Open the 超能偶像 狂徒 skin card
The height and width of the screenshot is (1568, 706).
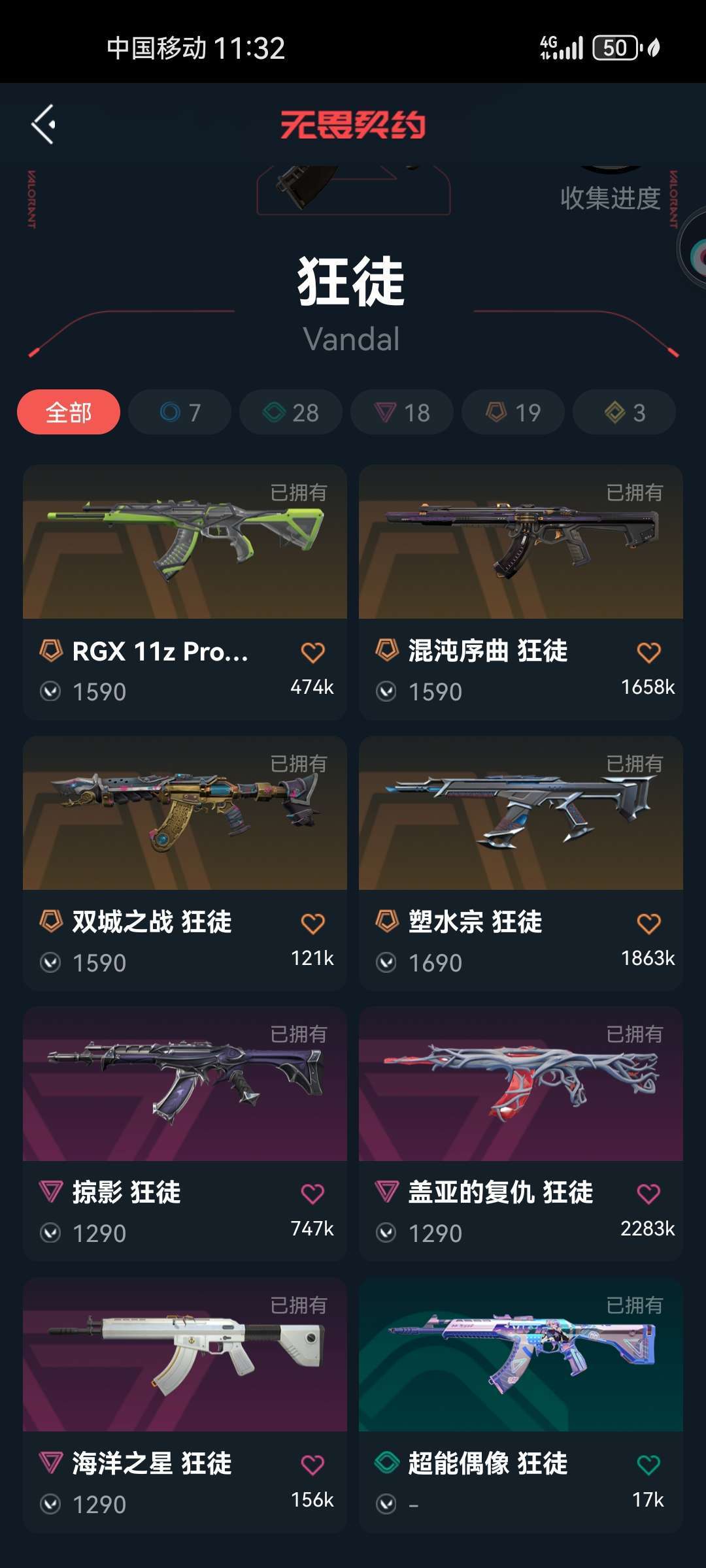pyautogui.click(x=521, y=1405)
